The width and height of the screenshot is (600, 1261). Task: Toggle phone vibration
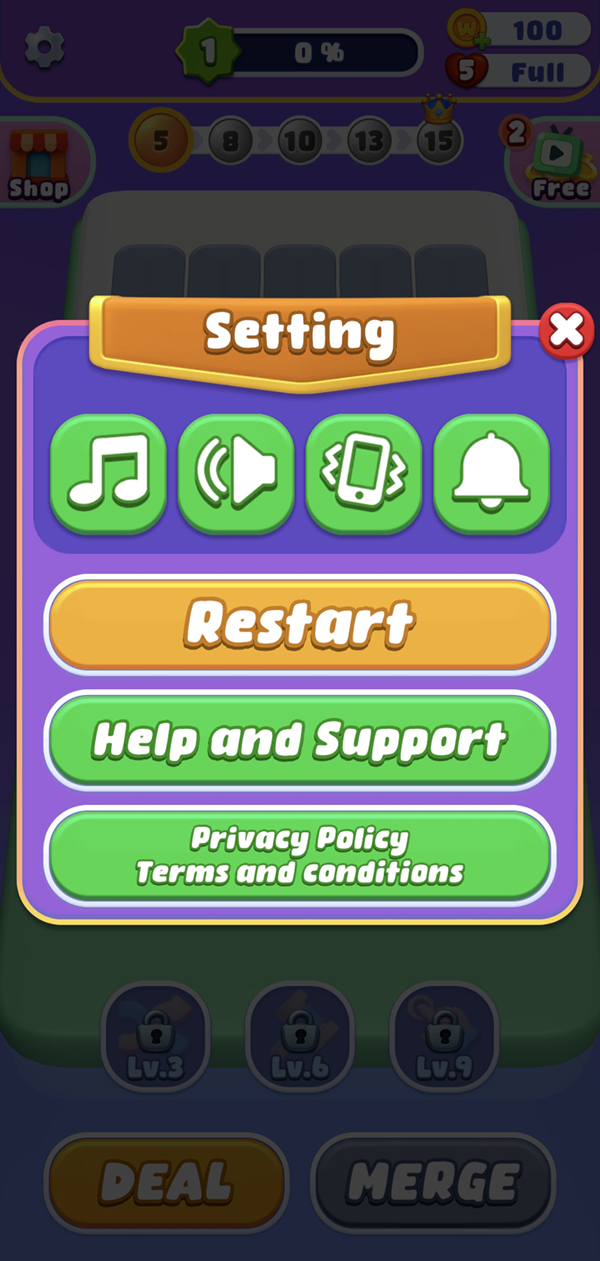point(363,473)
